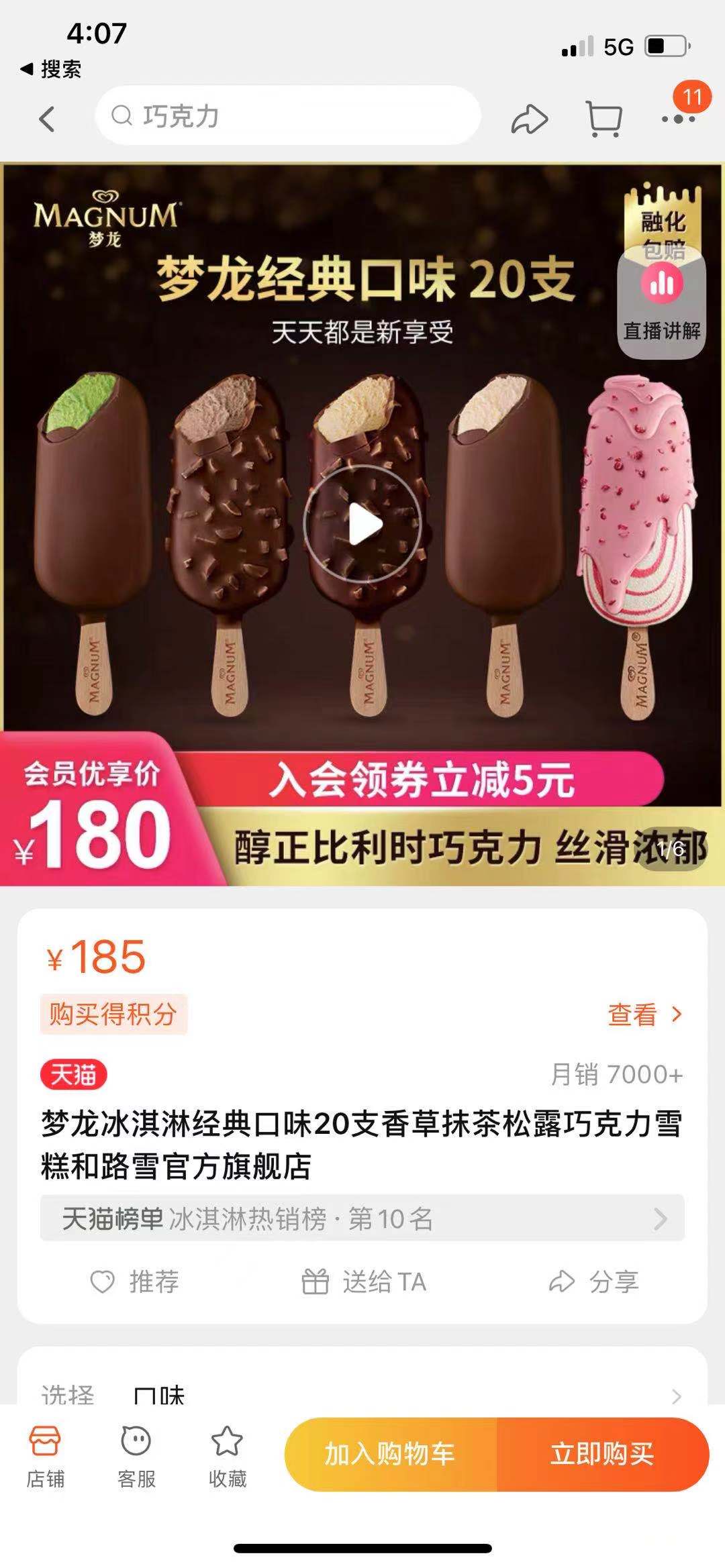Screen dimensions: 725x1568
Task: Tap 推荐 to recommend this product
Action: [x=135, y=1282]
